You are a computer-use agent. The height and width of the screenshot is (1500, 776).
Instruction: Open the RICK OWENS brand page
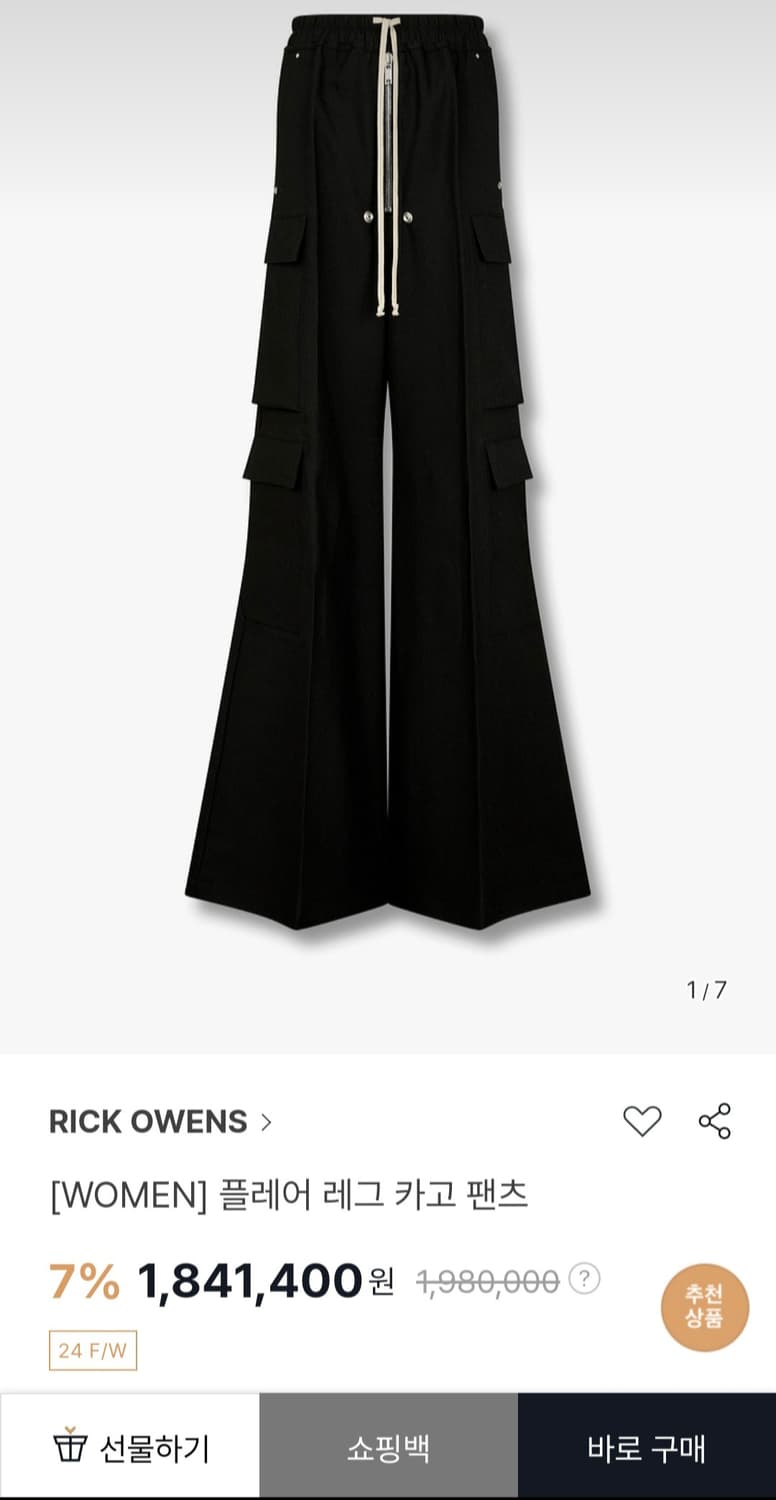tap(160, 1122)
